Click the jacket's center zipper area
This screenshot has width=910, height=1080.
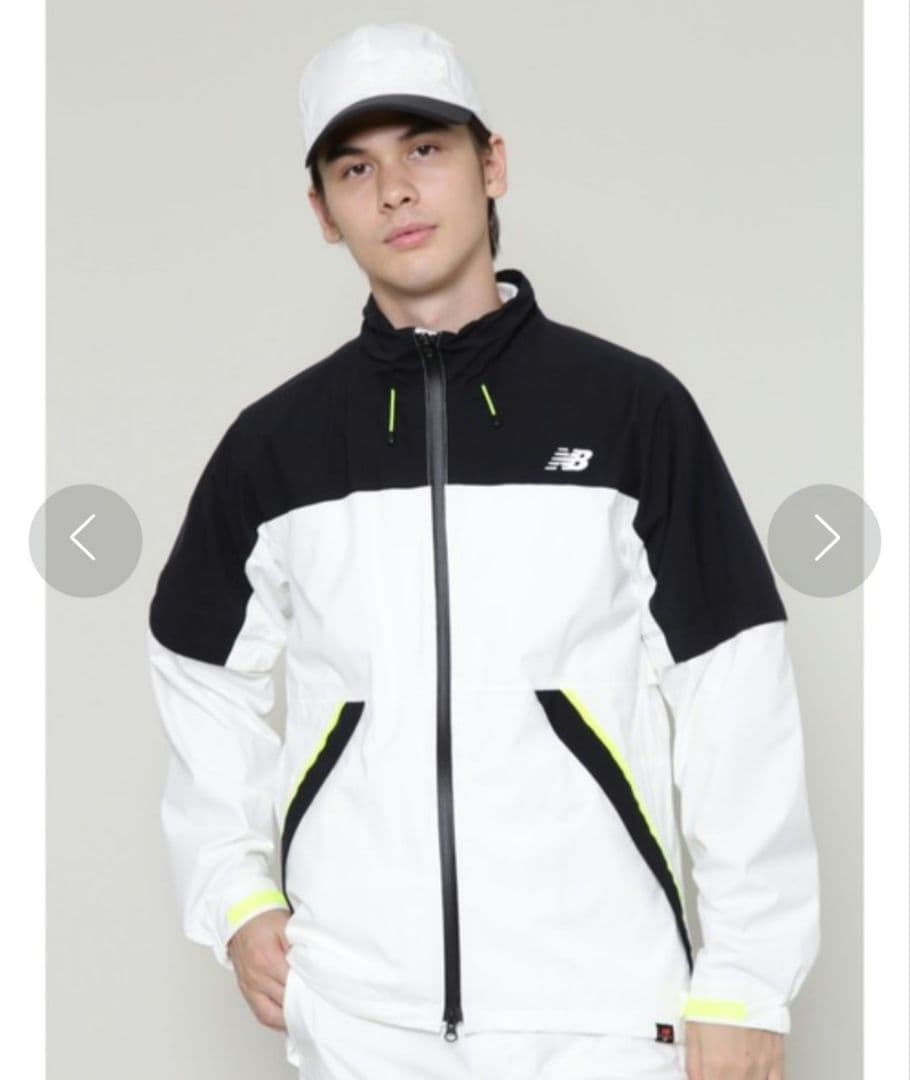click(440, 650)
